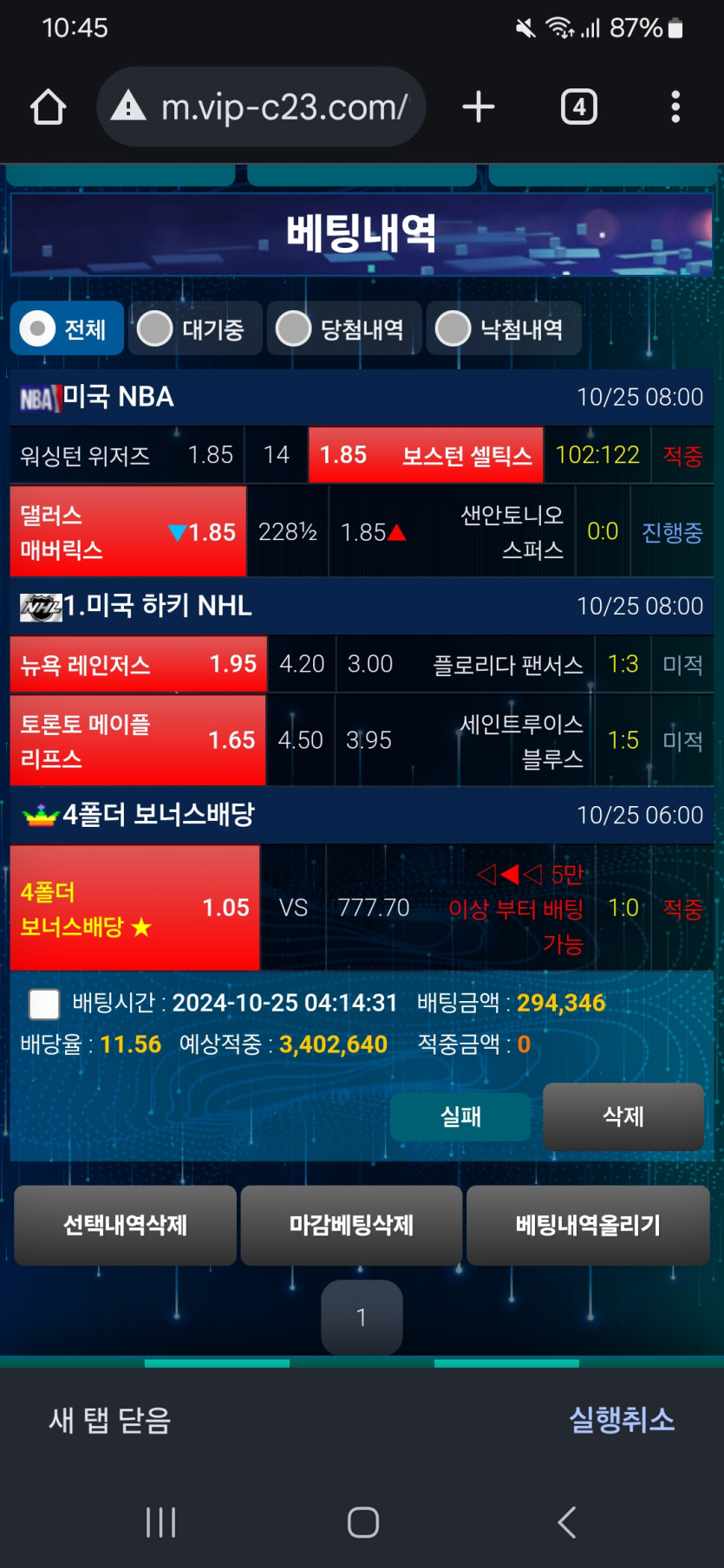Tap the m.vip-c23.com address bar
Viewport: 724px width, 1568px height.
262,107
